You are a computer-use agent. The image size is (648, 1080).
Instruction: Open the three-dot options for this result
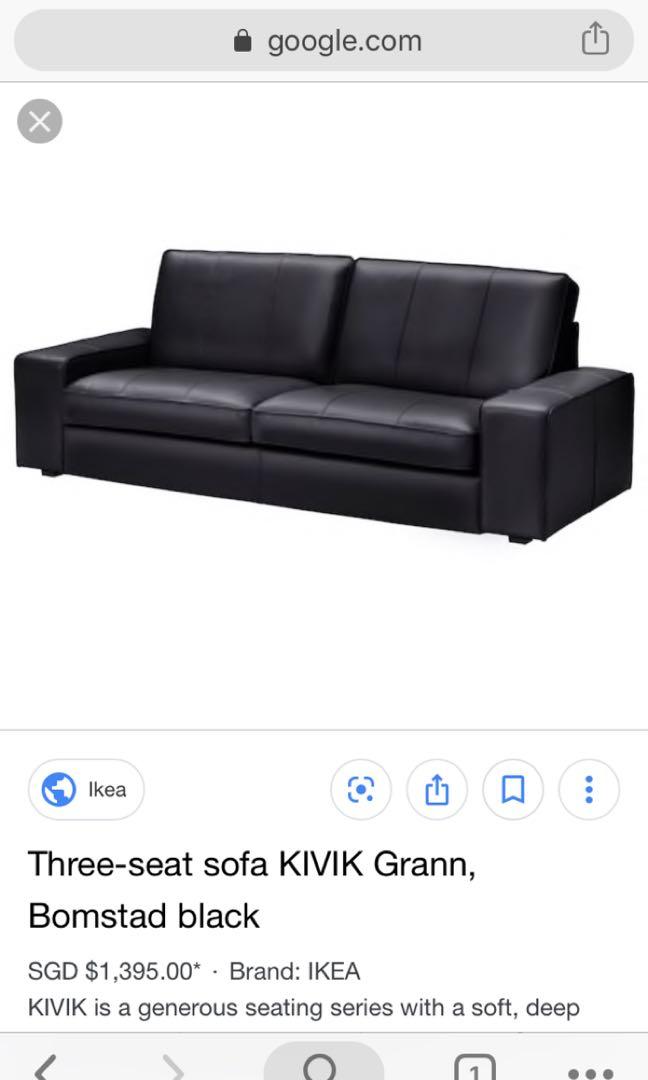point(589,789)
